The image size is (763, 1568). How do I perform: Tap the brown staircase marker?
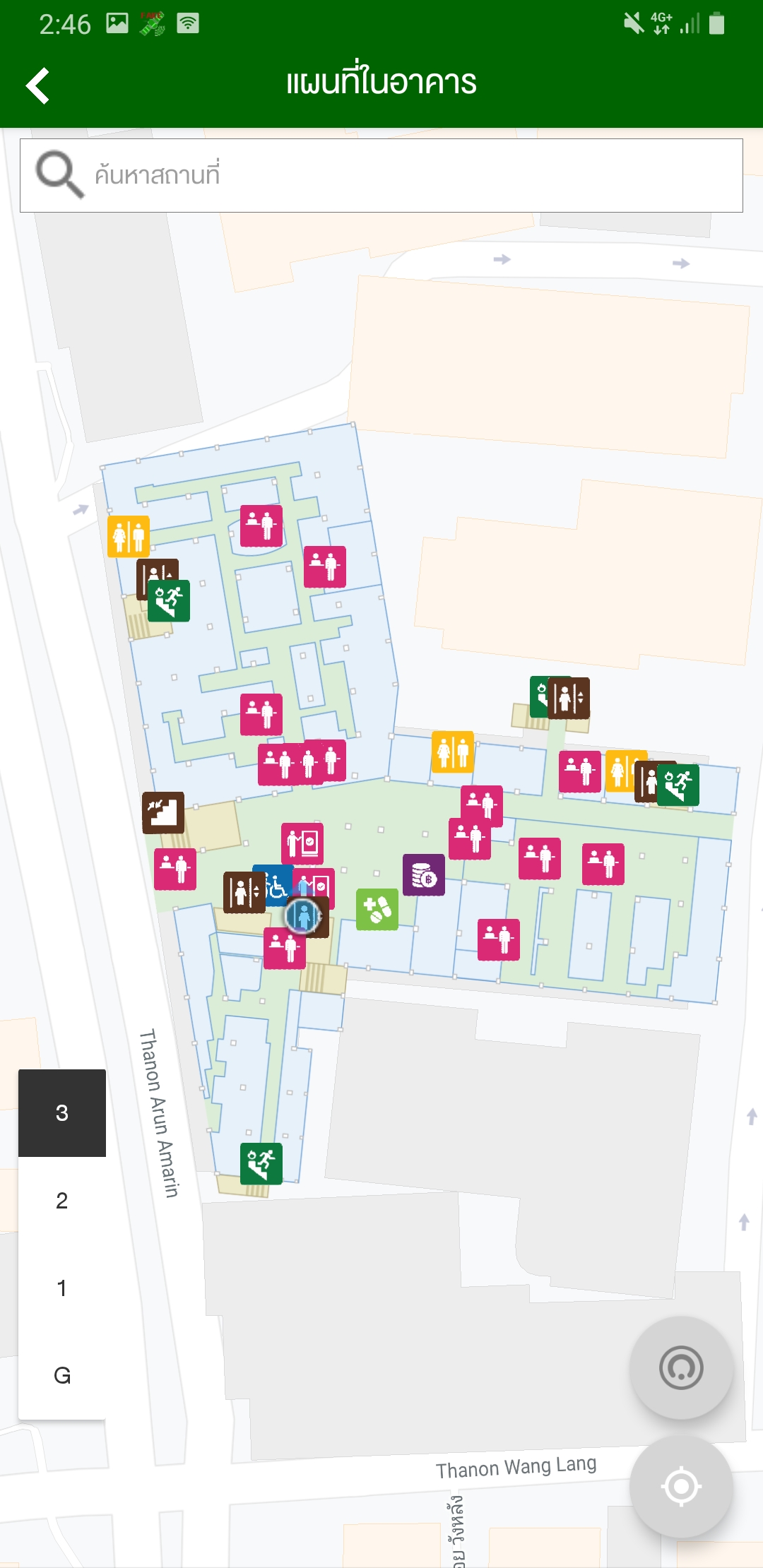pos(163,812)
